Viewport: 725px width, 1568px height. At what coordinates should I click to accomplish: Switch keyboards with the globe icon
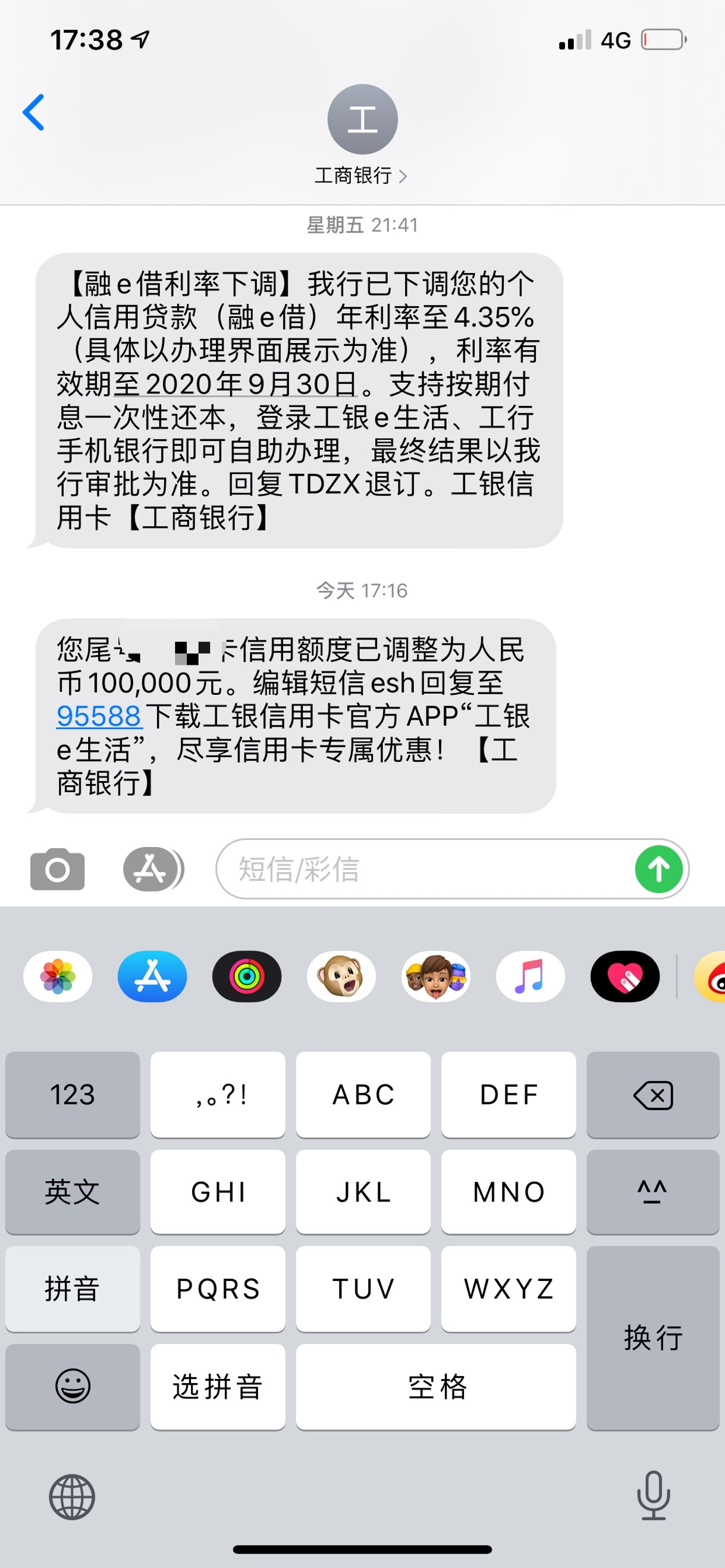[72, 1497]
